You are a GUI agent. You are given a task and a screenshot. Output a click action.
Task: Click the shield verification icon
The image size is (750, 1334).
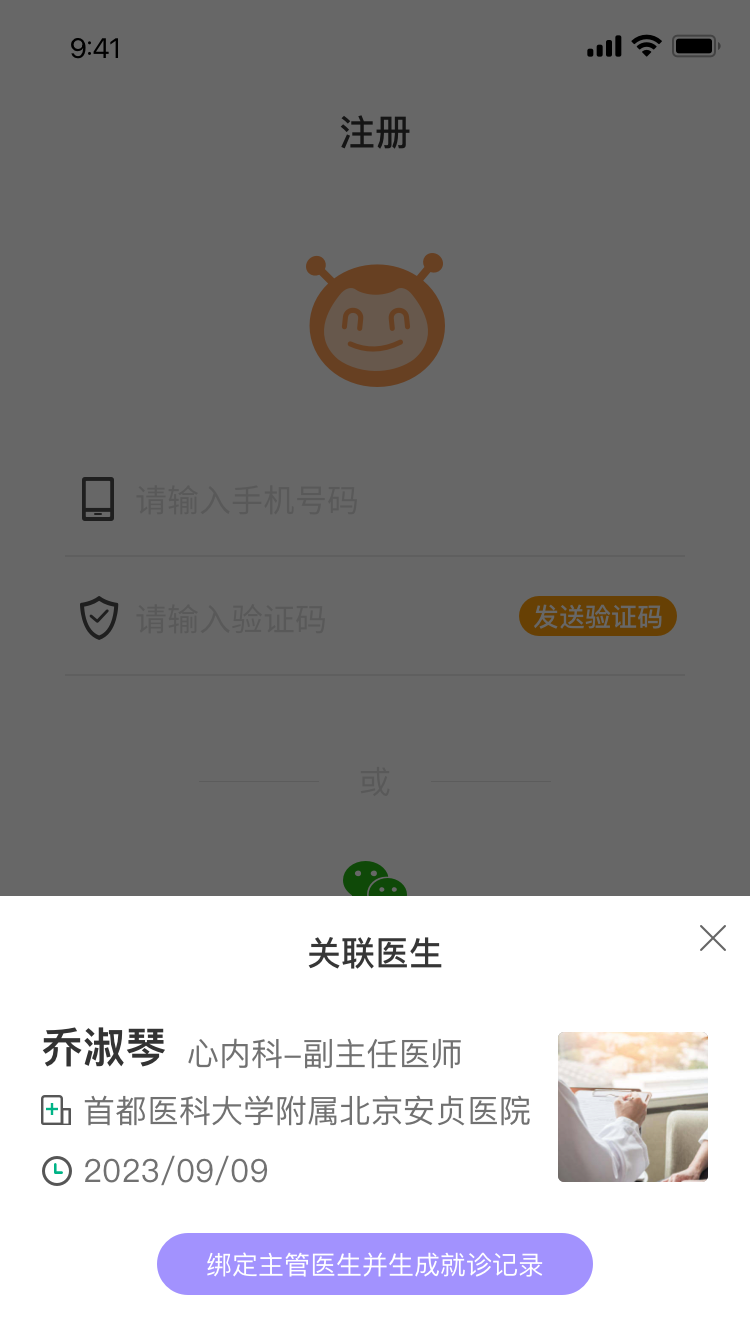coord(99,617)
